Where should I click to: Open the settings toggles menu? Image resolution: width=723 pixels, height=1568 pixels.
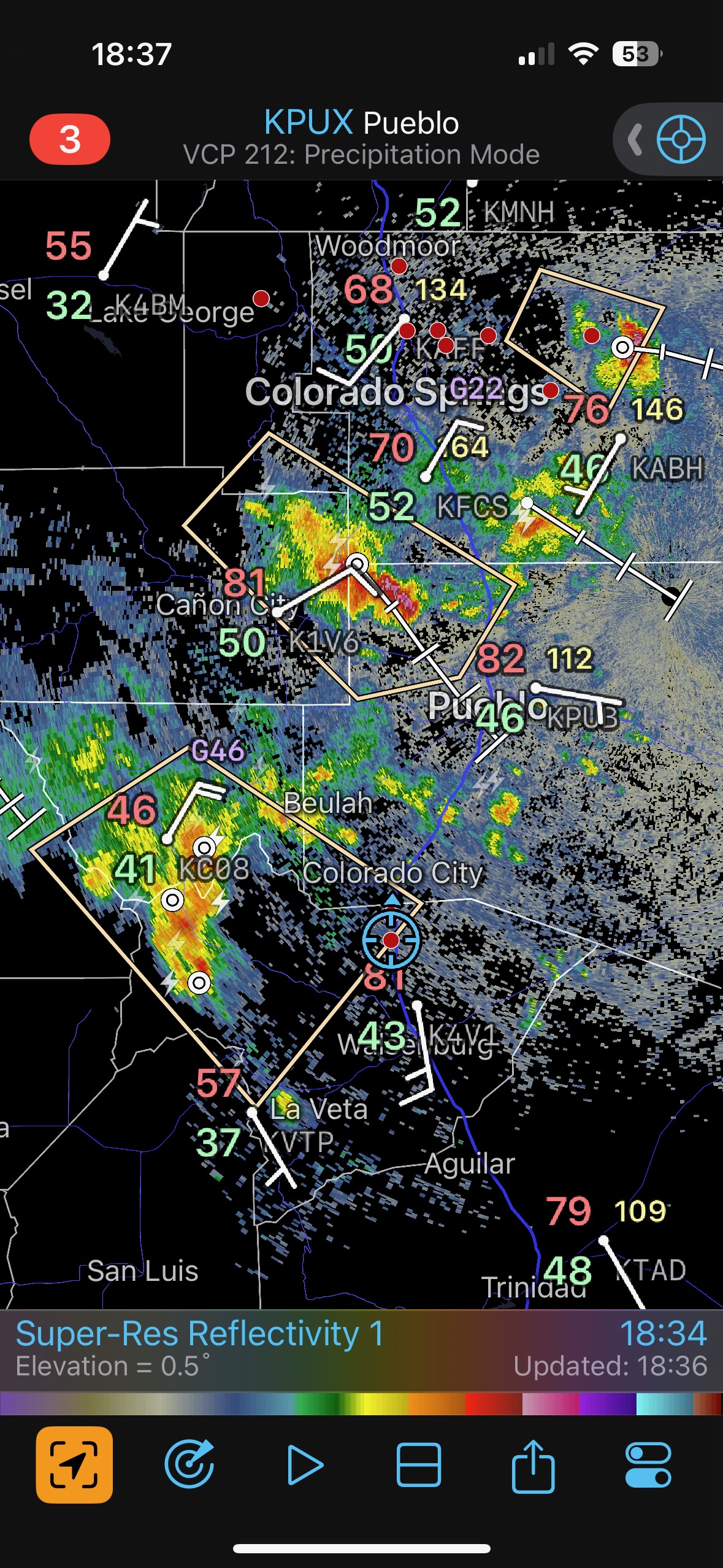(x=648, y=1465)
